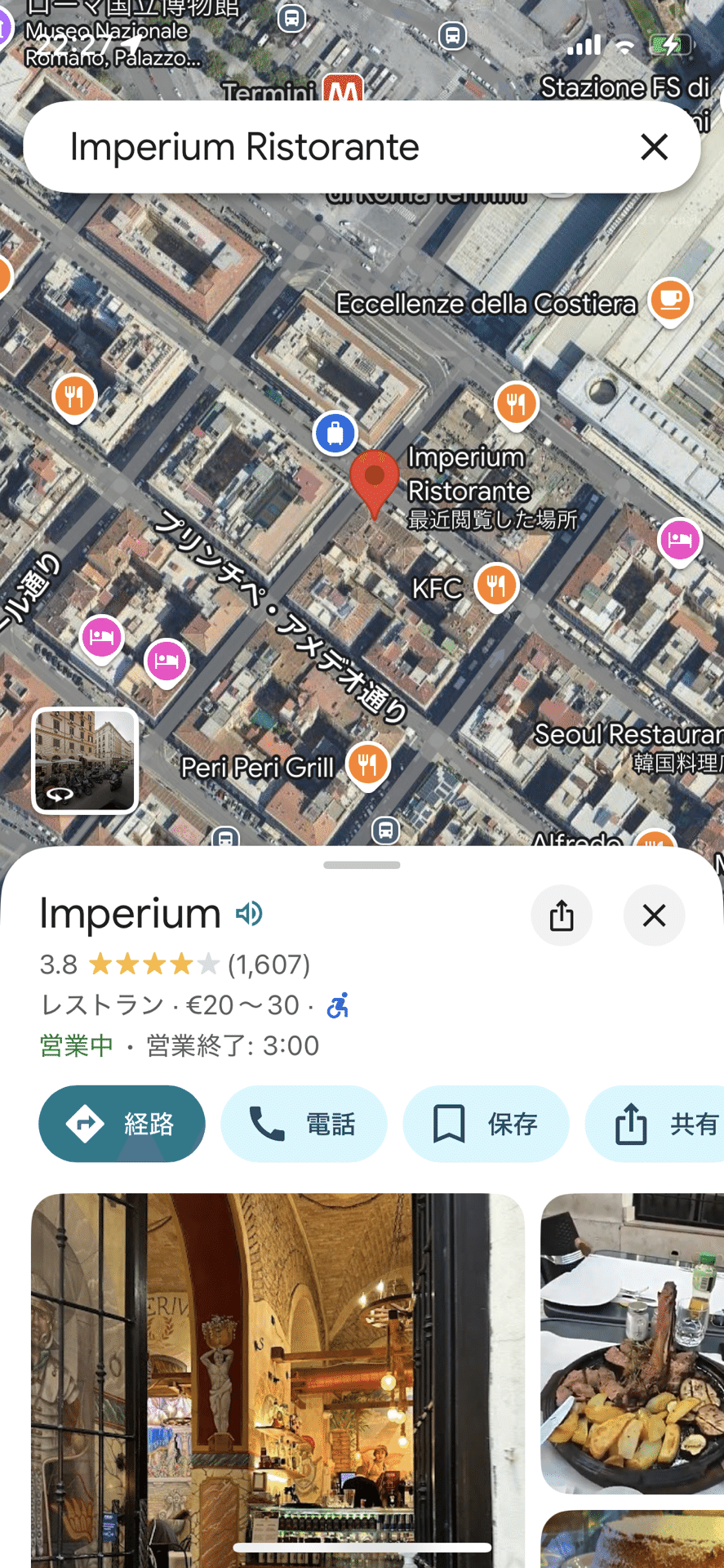
Task: Save Imperium with the 保存 button
Action: click(486, 1124)
